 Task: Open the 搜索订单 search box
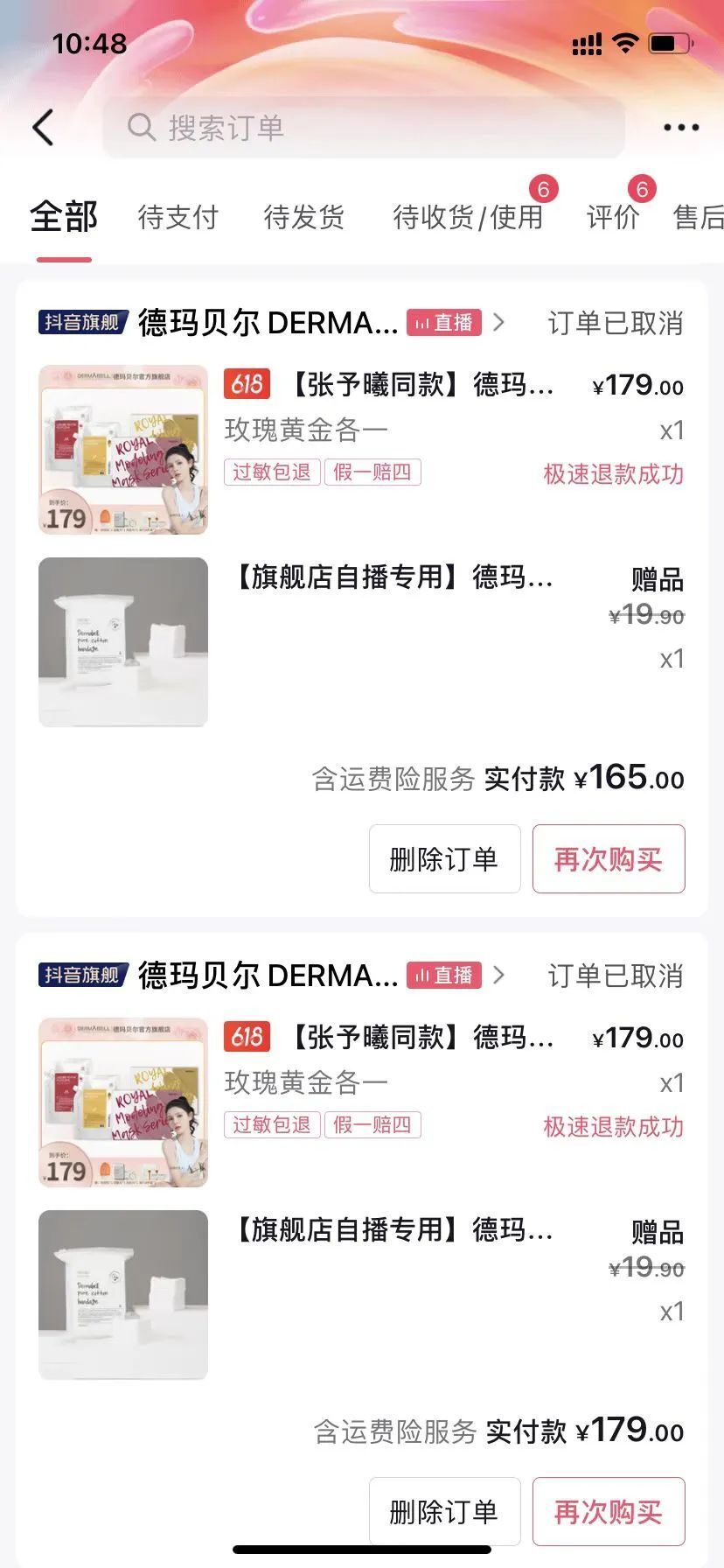pos(364,128)
